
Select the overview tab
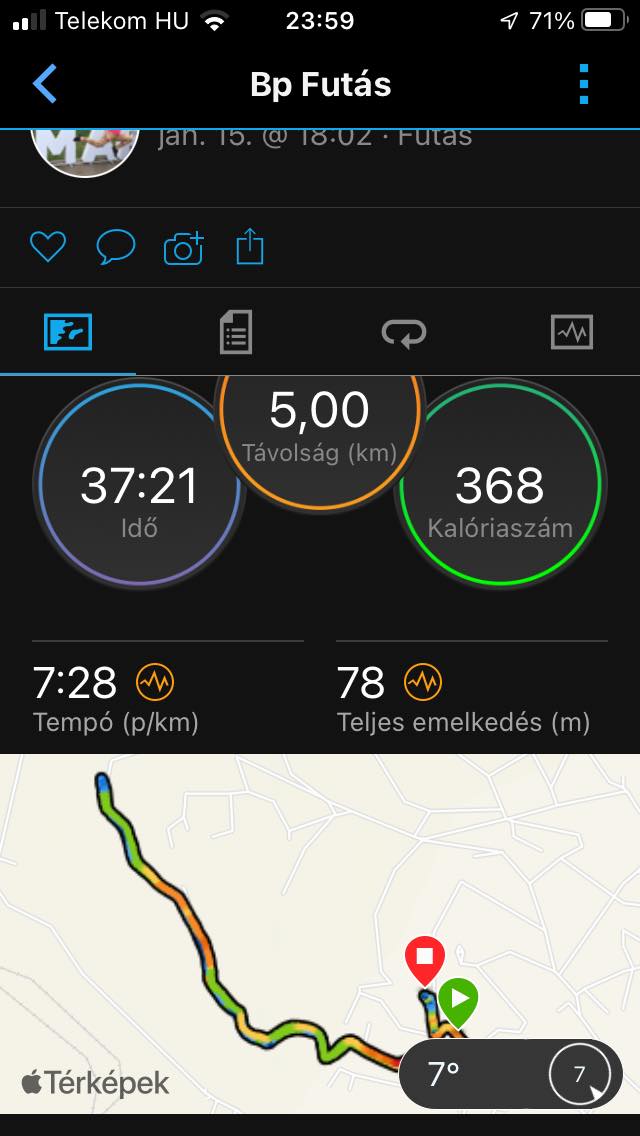68,332
